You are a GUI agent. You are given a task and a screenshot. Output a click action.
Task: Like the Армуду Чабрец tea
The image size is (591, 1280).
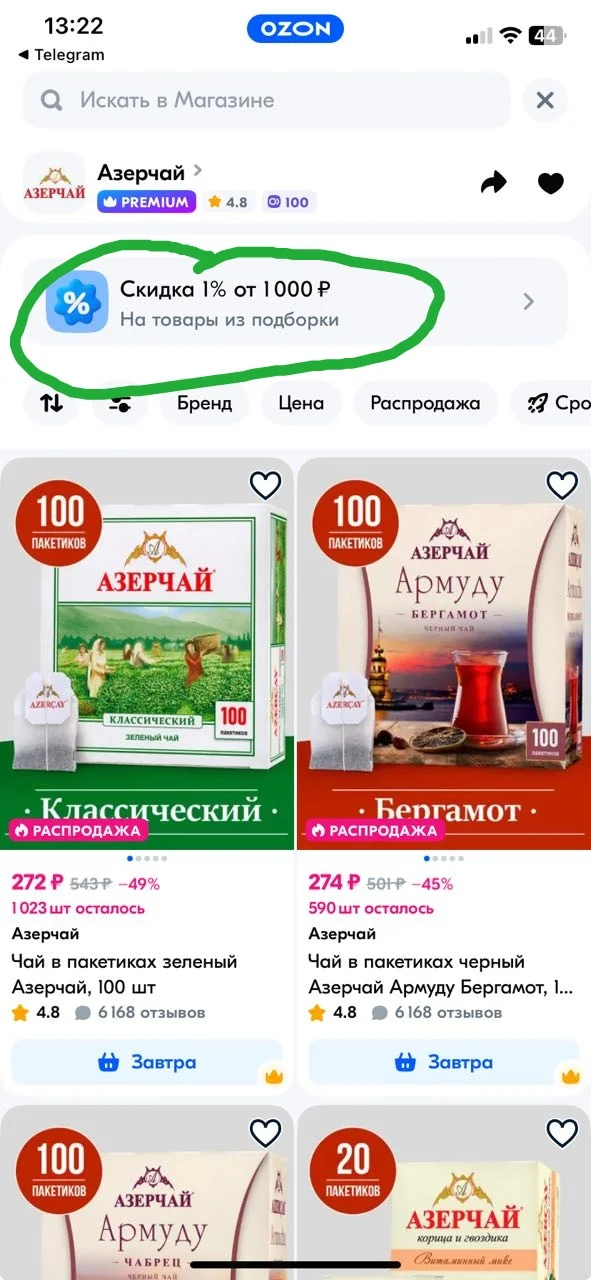pos(265,1133)
